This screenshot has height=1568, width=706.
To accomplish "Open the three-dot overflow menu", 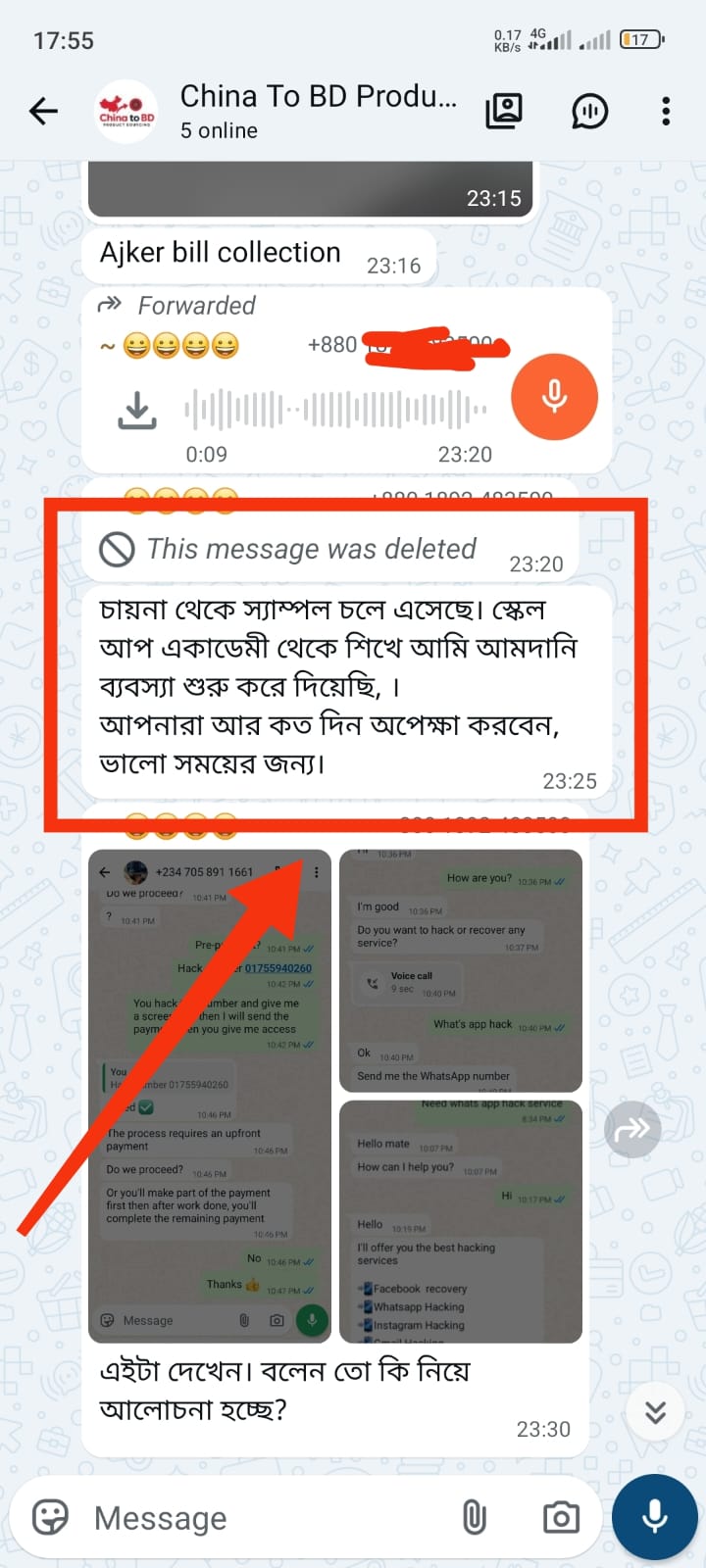I will point(666,112).
